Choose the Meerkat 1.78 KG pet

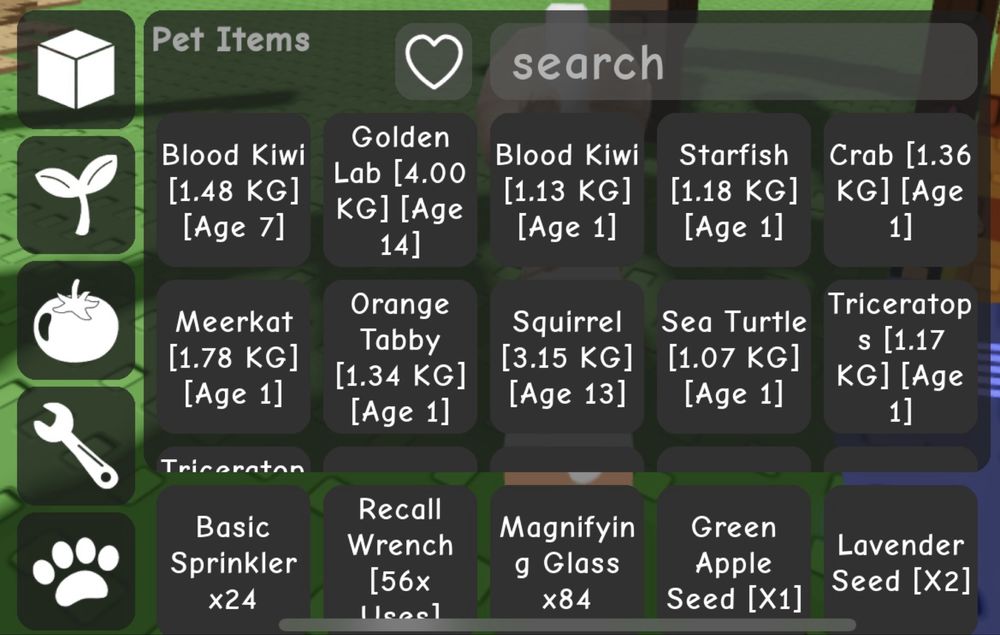pyautogui.click(x=233, y=357)
